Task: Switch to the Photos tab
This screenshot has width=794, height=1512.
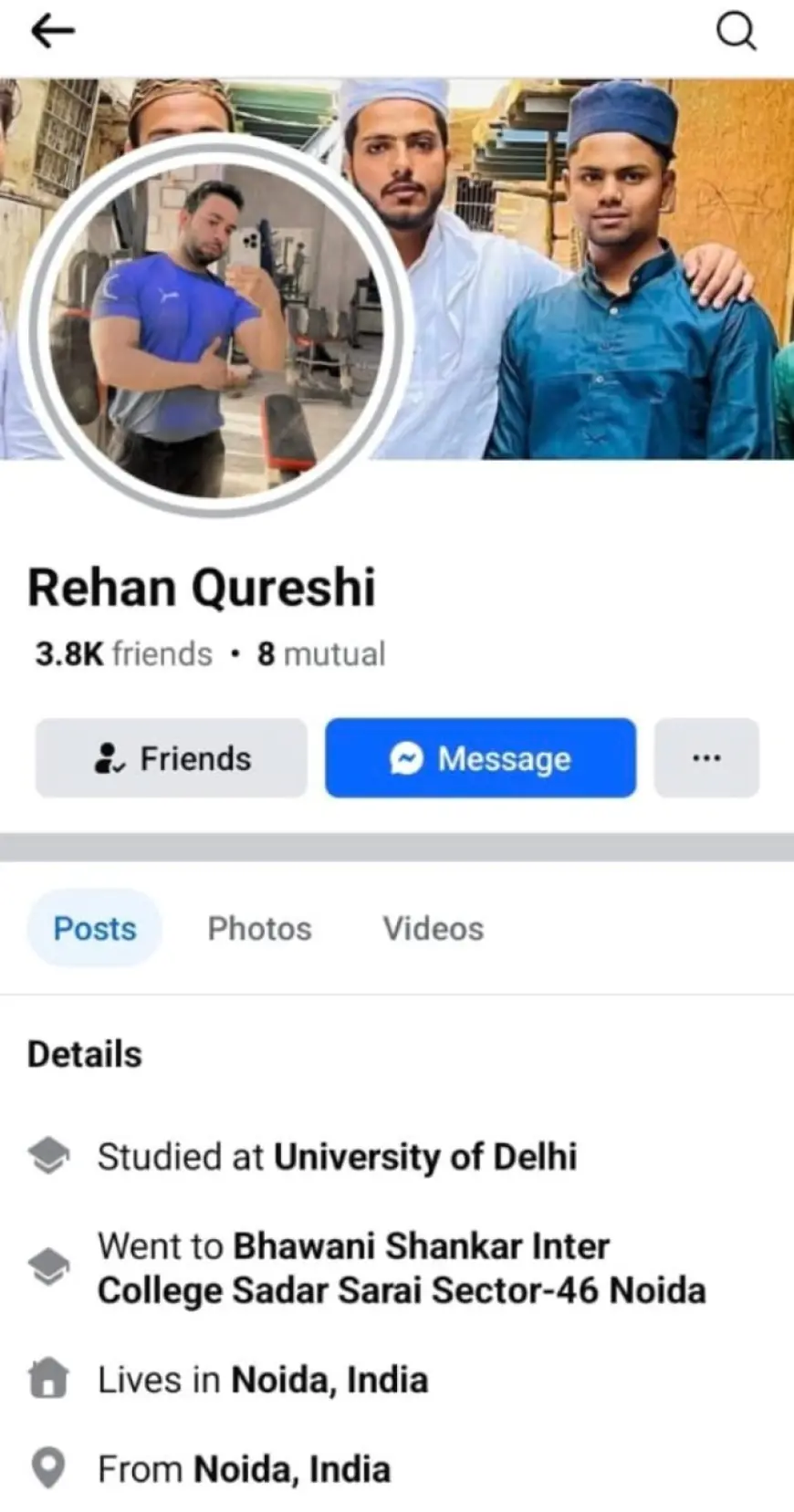Action: pyautogui.click(x=259, y=929)
